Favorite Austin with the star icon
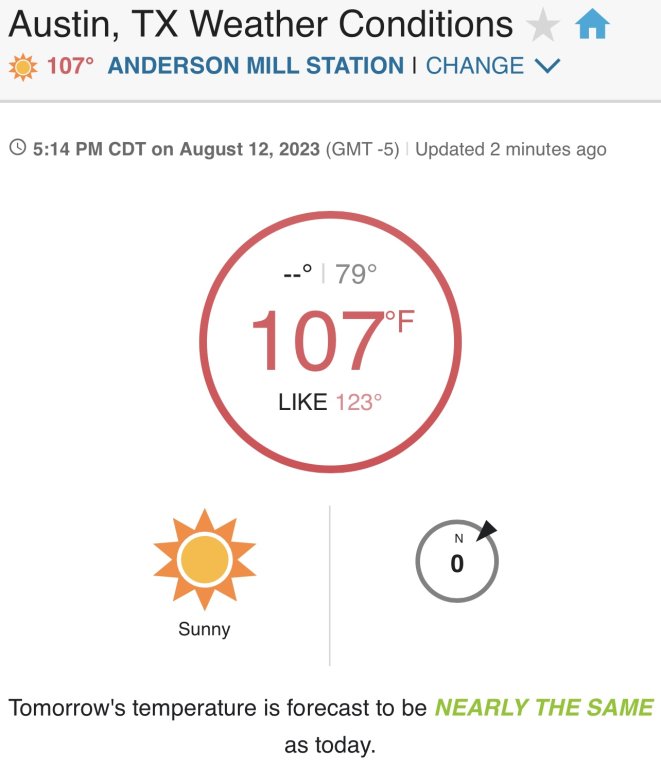 click(x=543, y=26)
